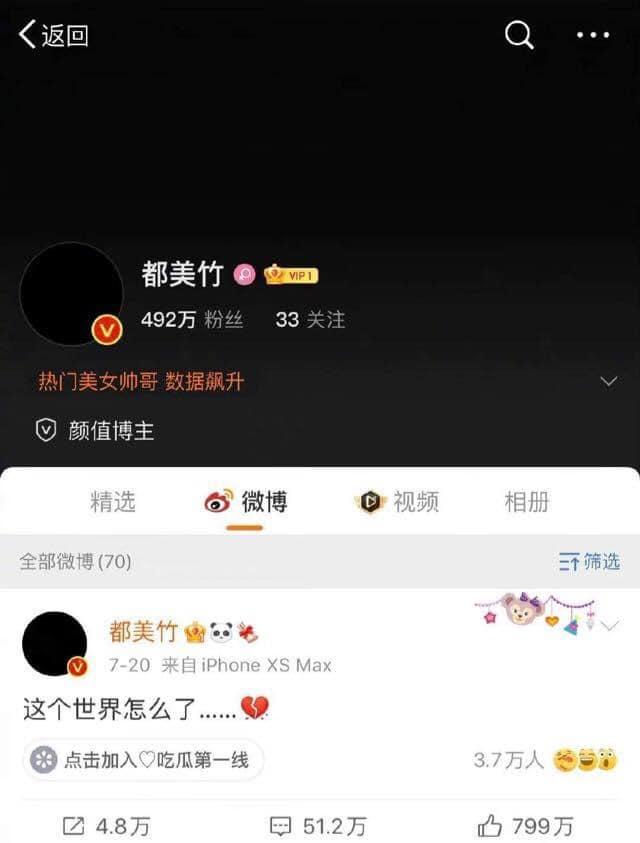Tap the VIP1 crown badge
The width and height of the screenshot is (640, 843).
(x=291, y=275)
